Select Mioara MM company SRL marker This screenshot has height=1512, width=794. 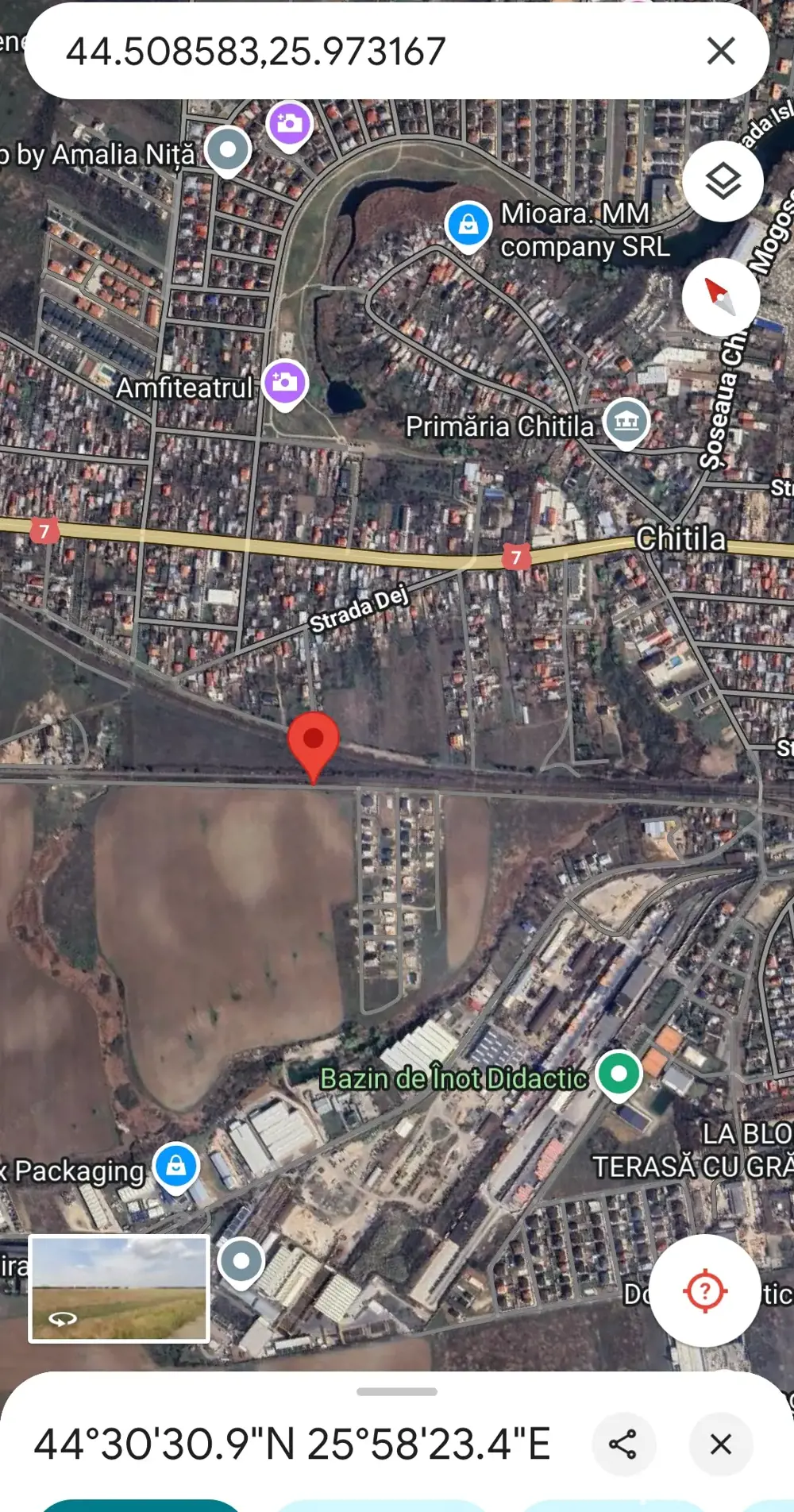click(468, 225)
